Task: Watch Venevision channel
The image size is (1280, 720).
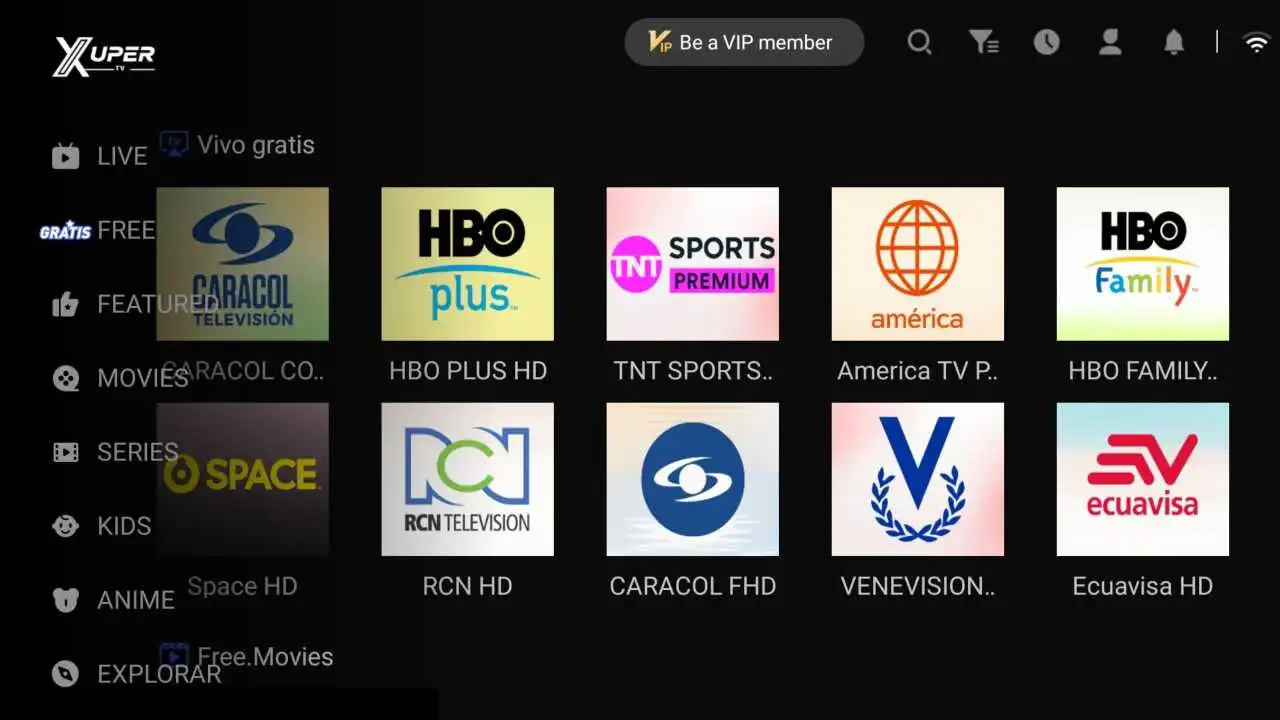Action: [x=917, y=479]
